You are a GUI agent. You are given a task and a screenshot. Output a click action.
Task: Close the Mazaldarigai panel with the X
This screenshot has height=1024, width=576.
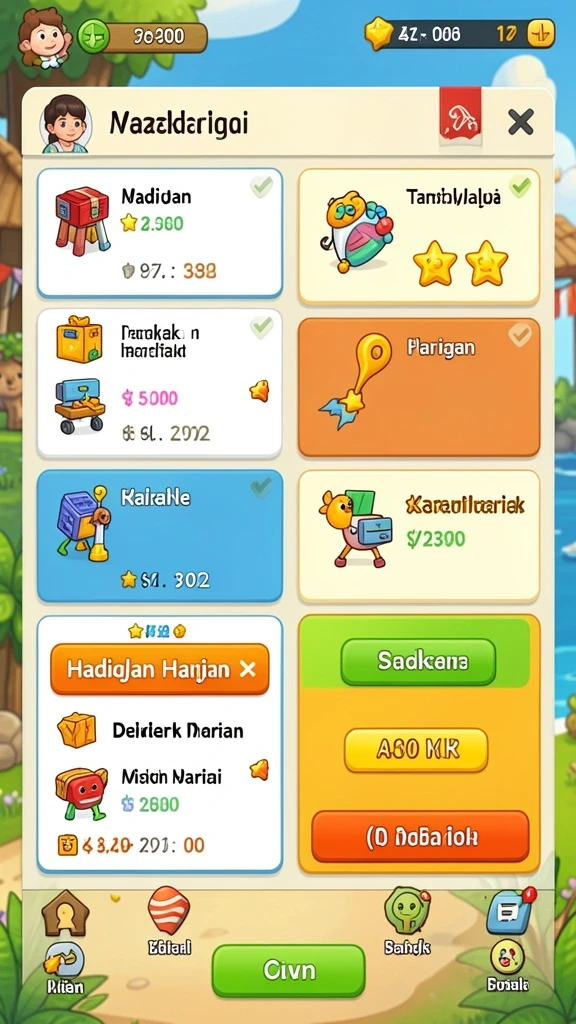pyautogui.click(x=520, y=122)
